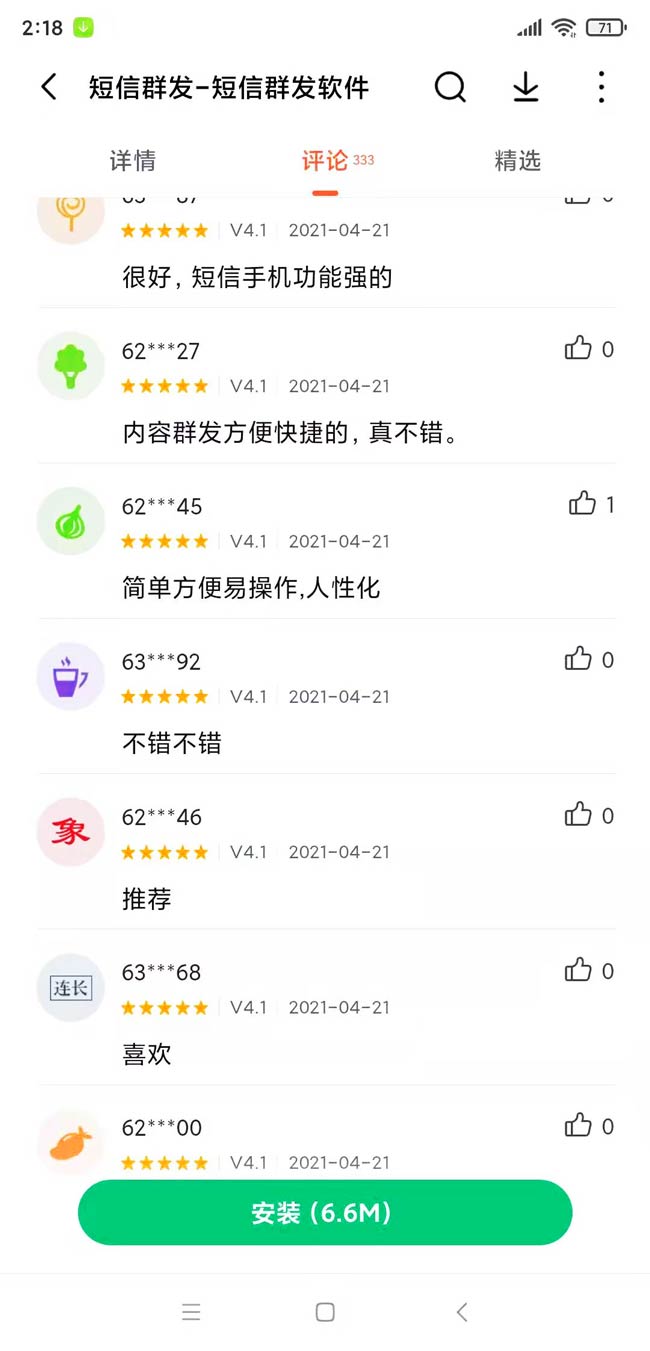
Task: Install the app with 安装 (6.6M)
Action: coord(325,1212)
